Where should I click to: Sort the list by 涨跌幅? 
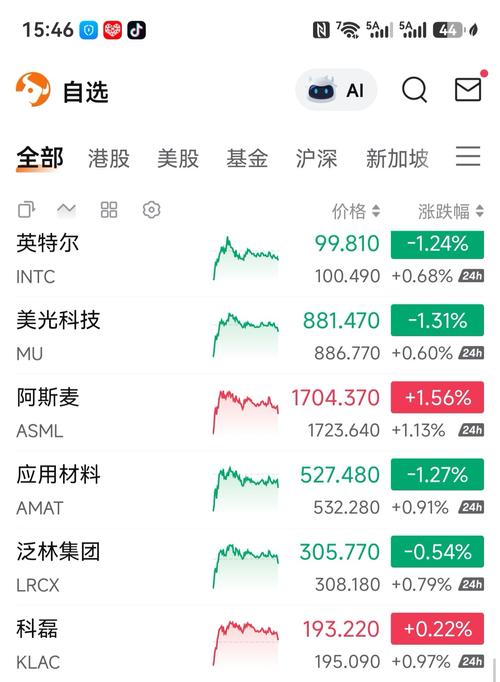(x=451, y=211)
